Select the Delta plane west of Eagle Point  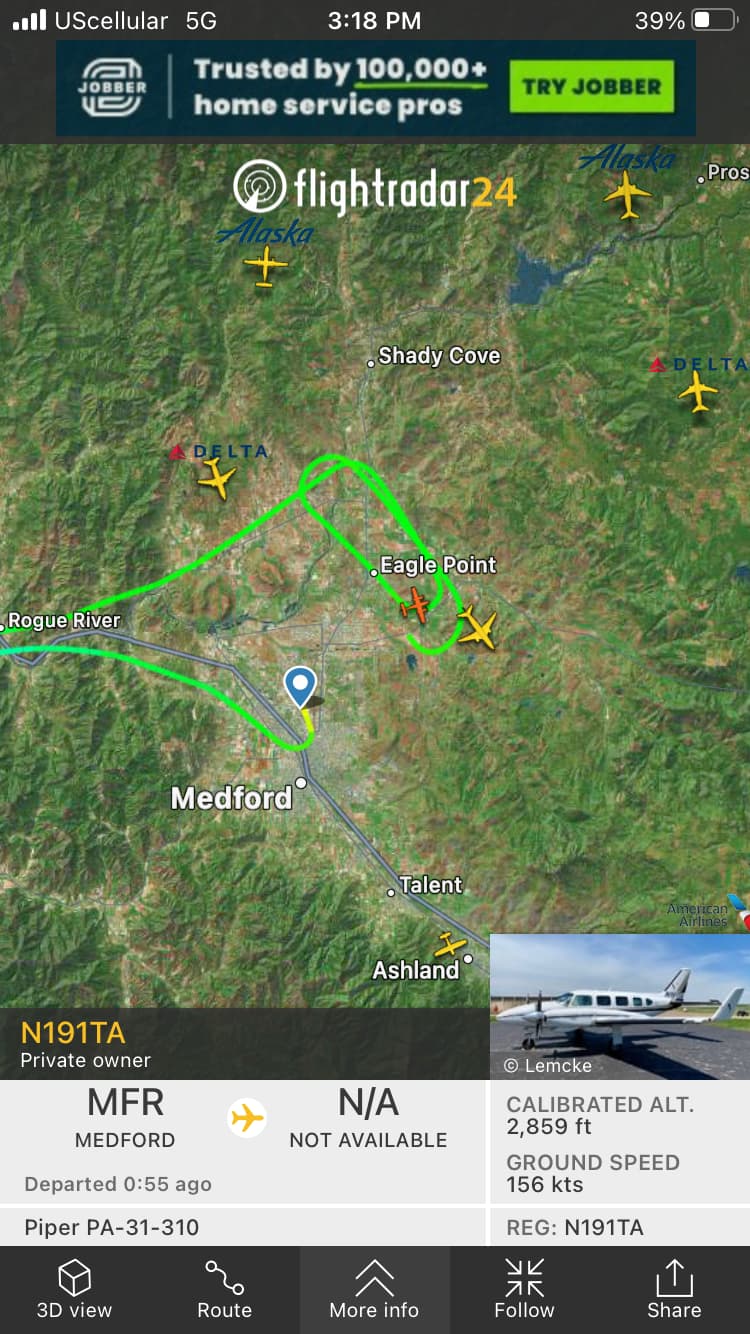(x=216, y=479)
